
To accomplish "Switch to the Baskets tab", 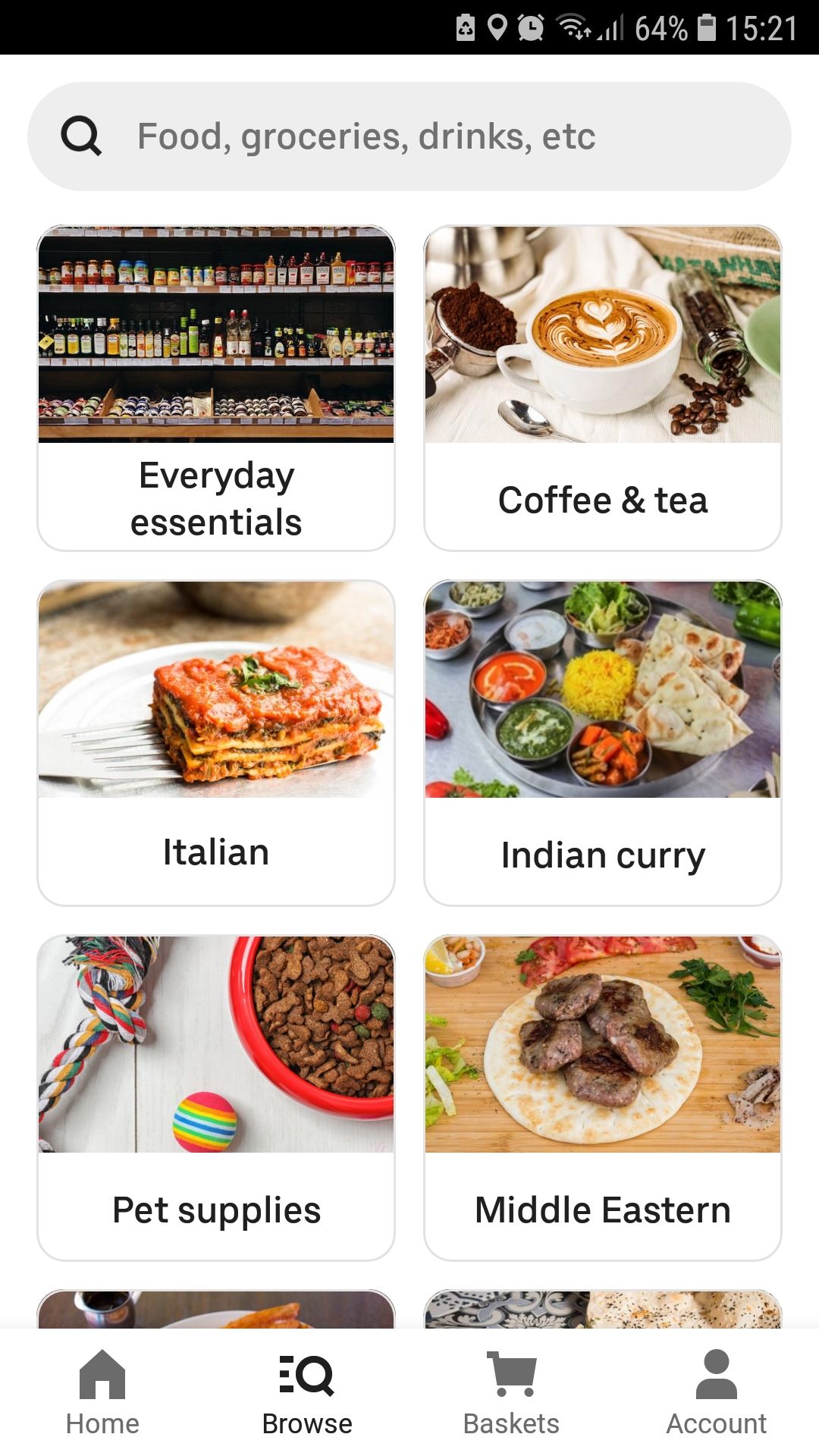I will (x=512, y=1393).
